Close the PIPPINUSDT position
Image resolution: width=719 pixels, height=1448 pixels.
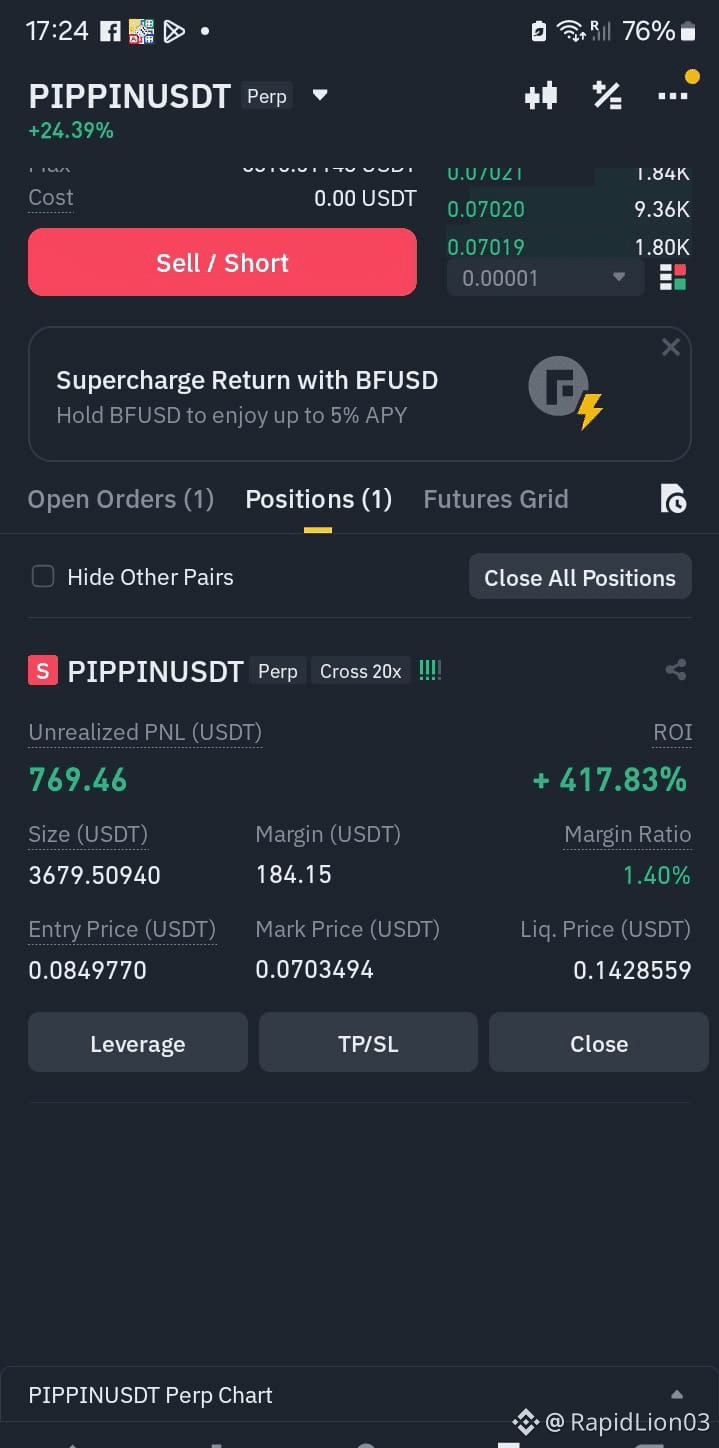(x=599, y=1043)
